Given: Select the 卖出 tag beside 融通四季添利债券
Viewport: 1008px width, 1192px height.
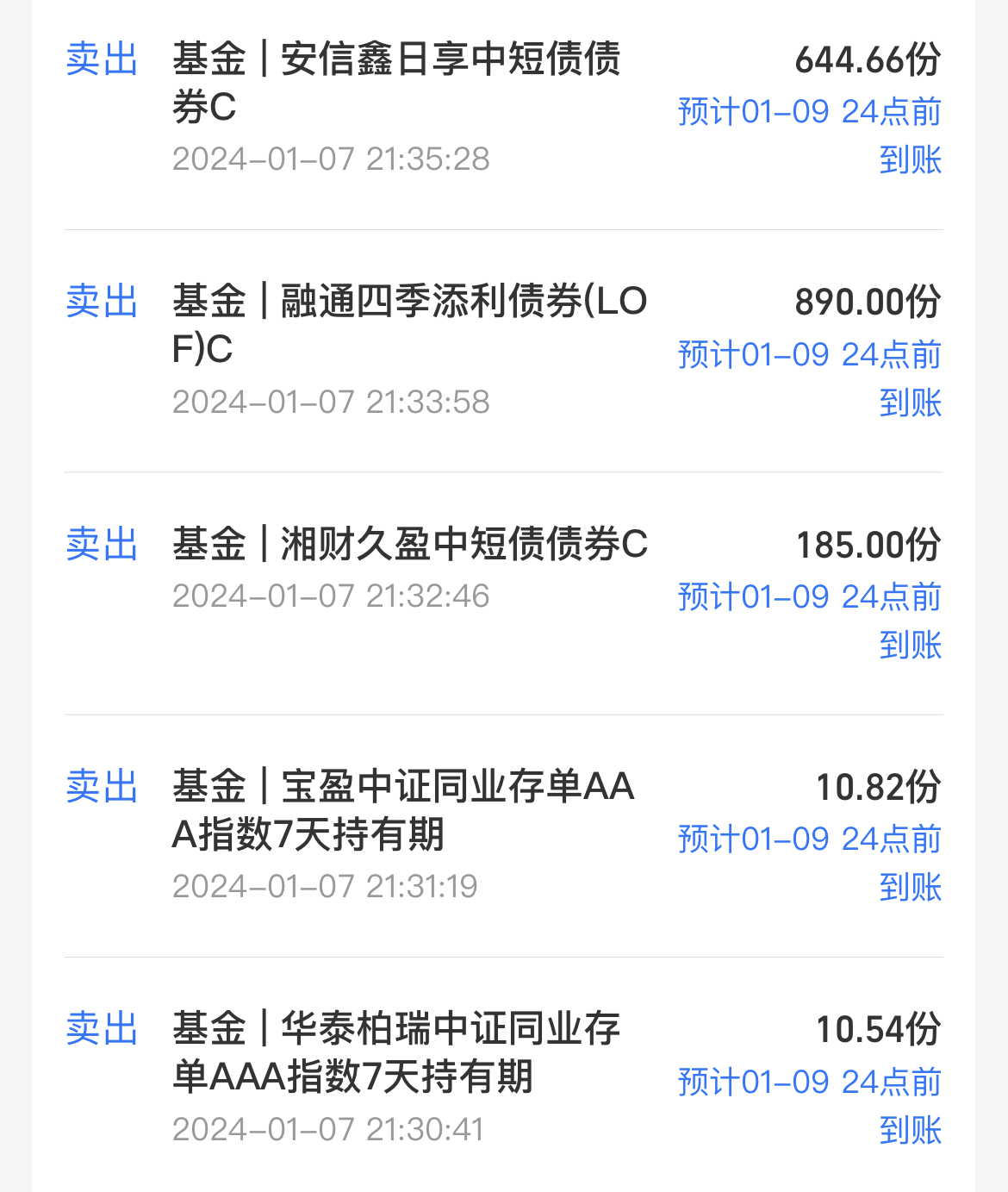Looking at the screenshot, I should [x=102, y=302].
